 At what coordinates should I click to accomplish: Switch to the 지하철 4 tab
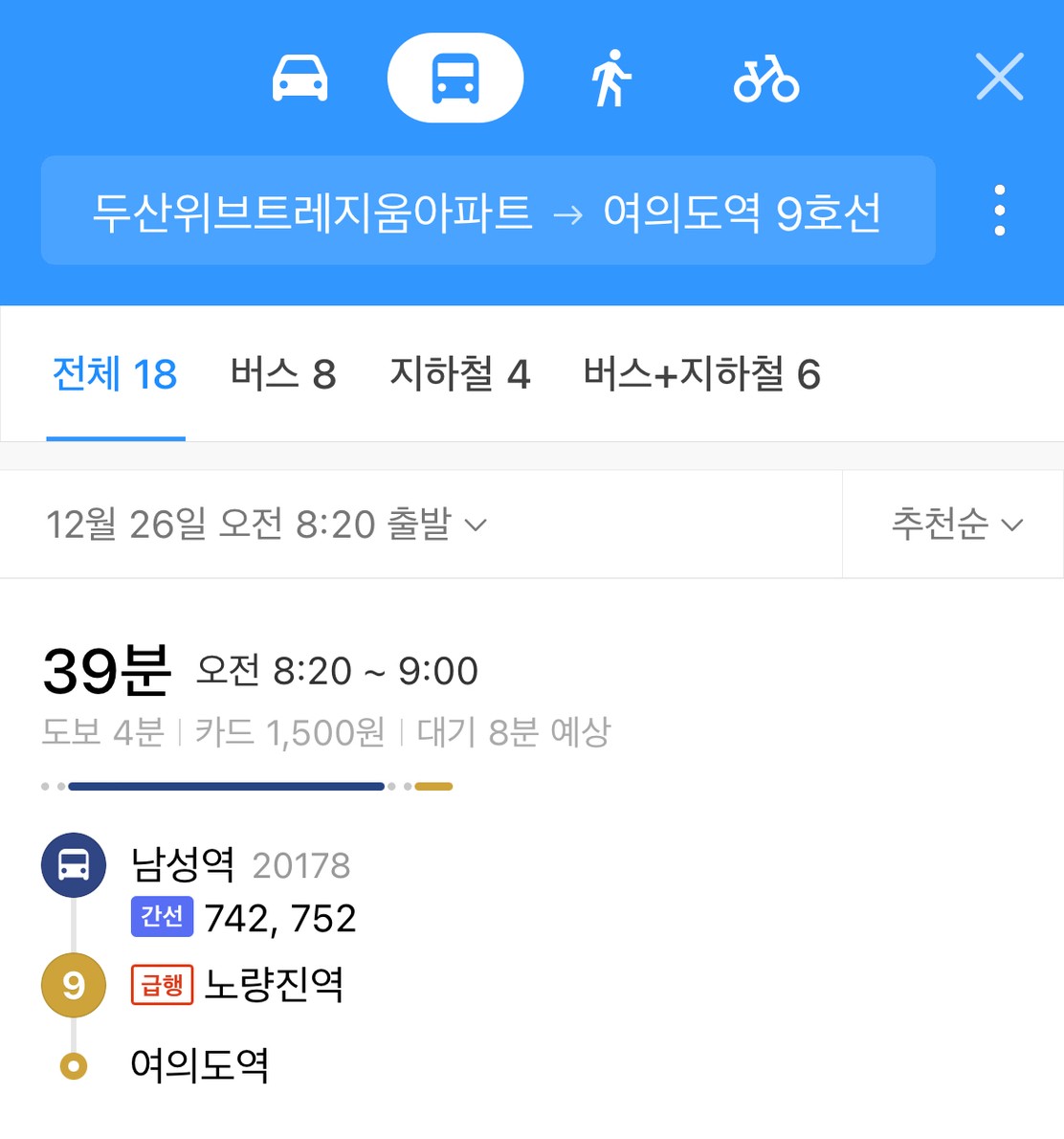point(459,374)
